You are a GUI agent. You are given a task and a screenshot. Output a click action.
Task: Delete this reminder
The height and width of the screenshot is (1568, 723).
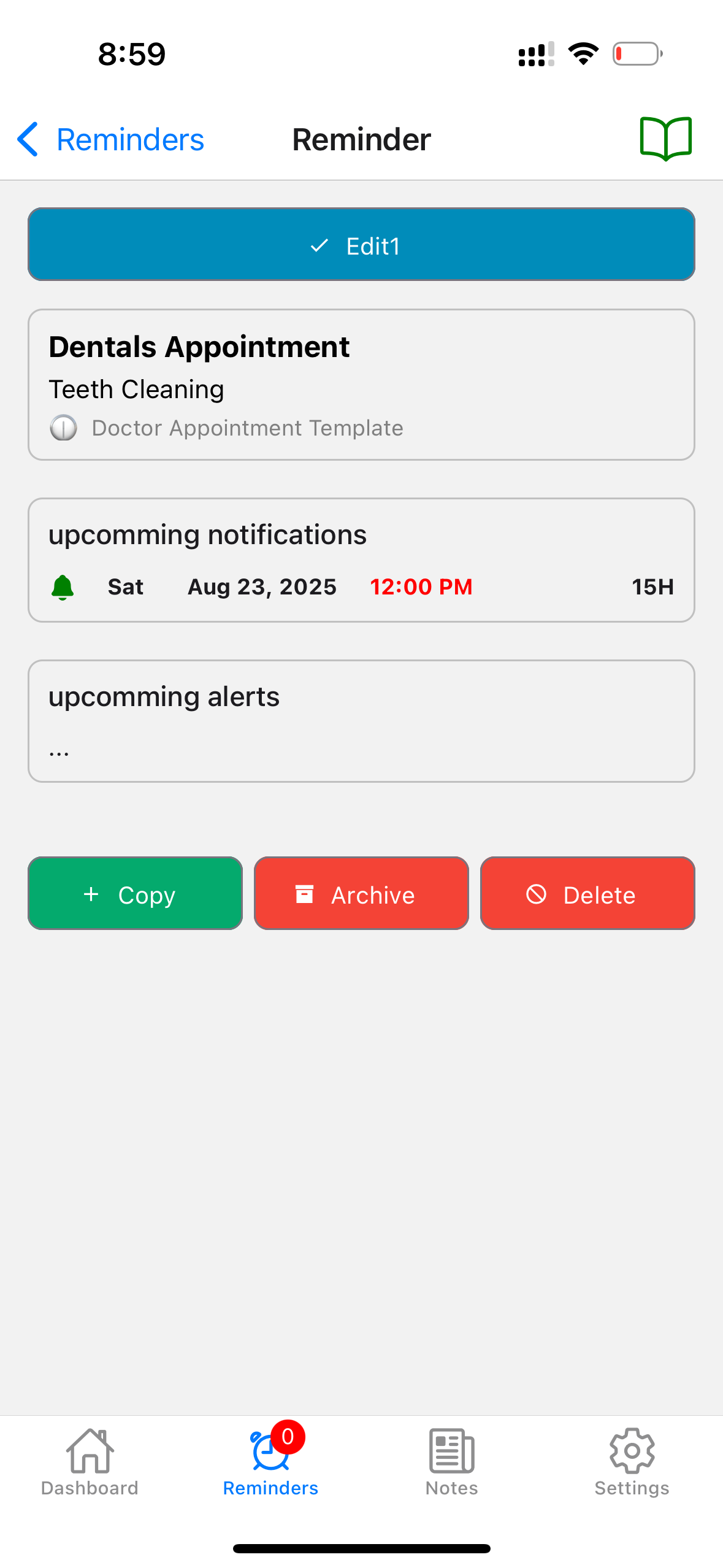(x=587, y=894)
